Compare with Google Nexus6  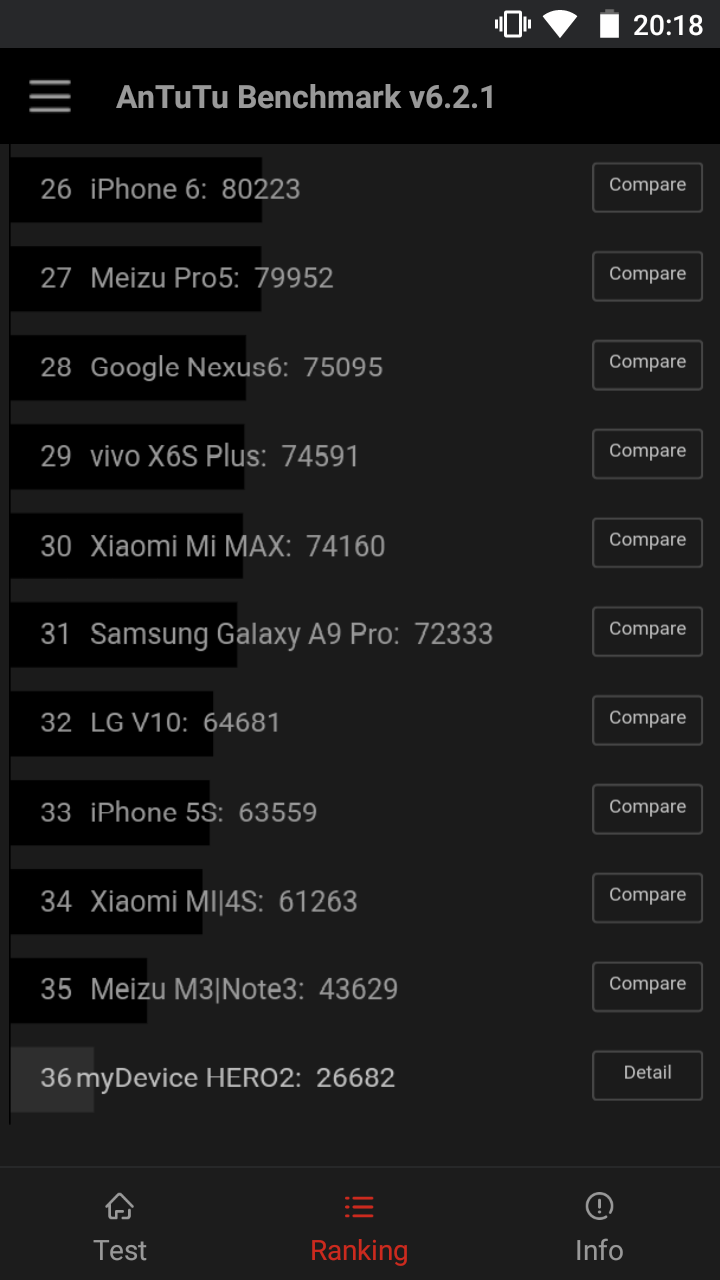(647, 365)
